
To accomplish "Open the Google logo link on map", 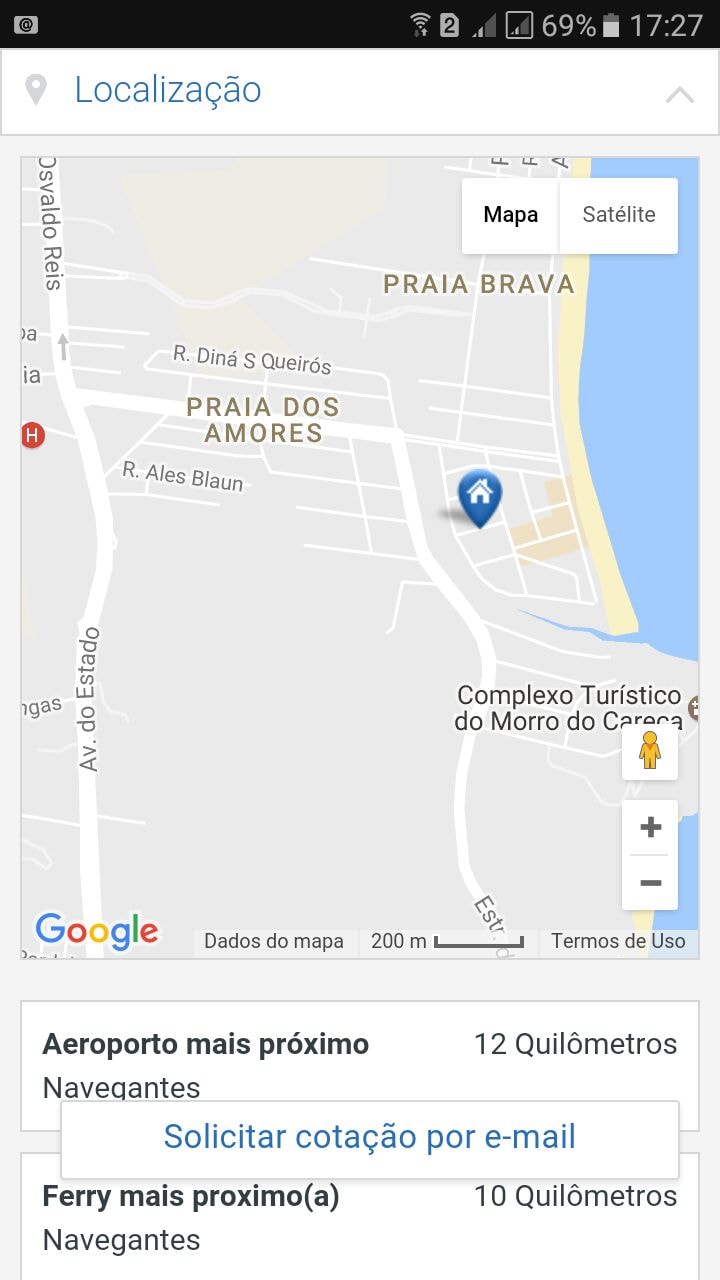I will 97,931.
